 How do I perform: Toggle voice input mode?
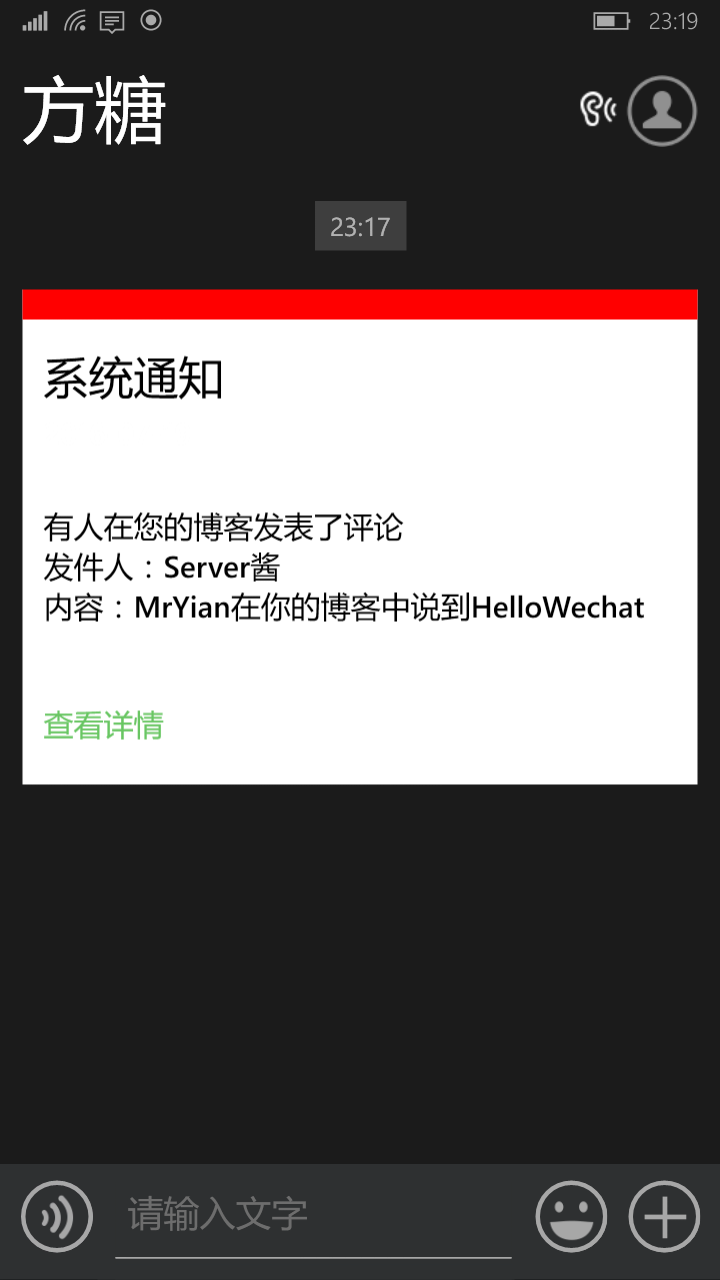point(56,1216)
